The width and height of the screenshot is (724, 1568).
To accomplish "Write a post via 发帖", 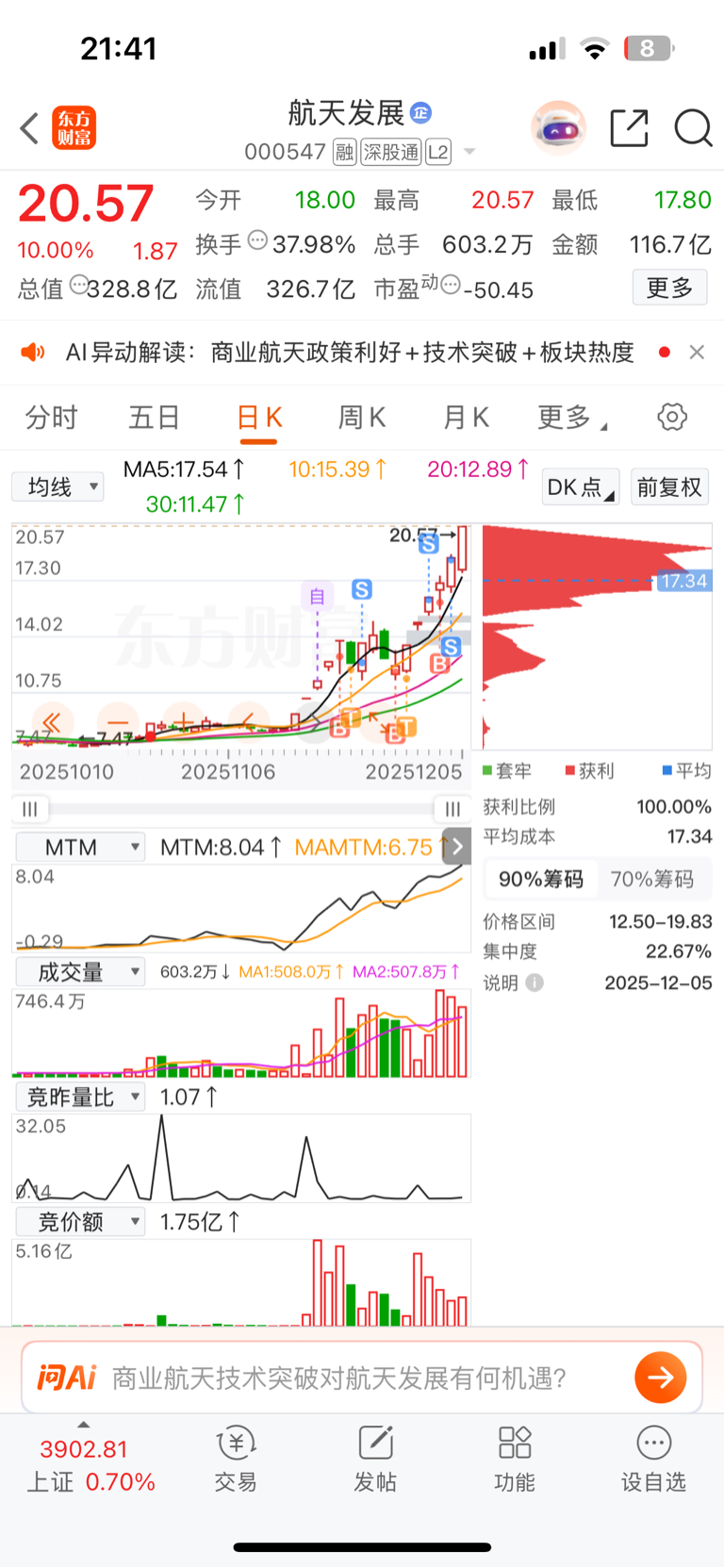I will coord(375,1457).
